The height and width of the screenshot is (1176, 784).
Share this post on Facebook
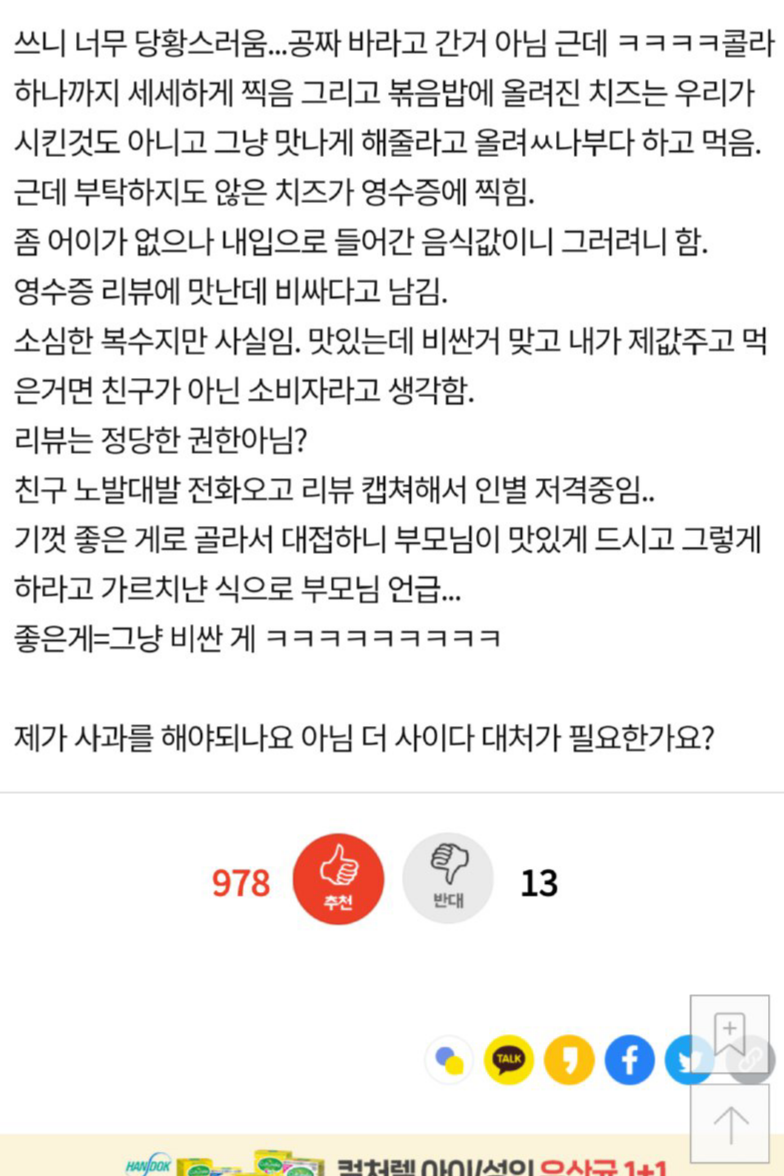pyautogui.click(x=629, y=1061)
